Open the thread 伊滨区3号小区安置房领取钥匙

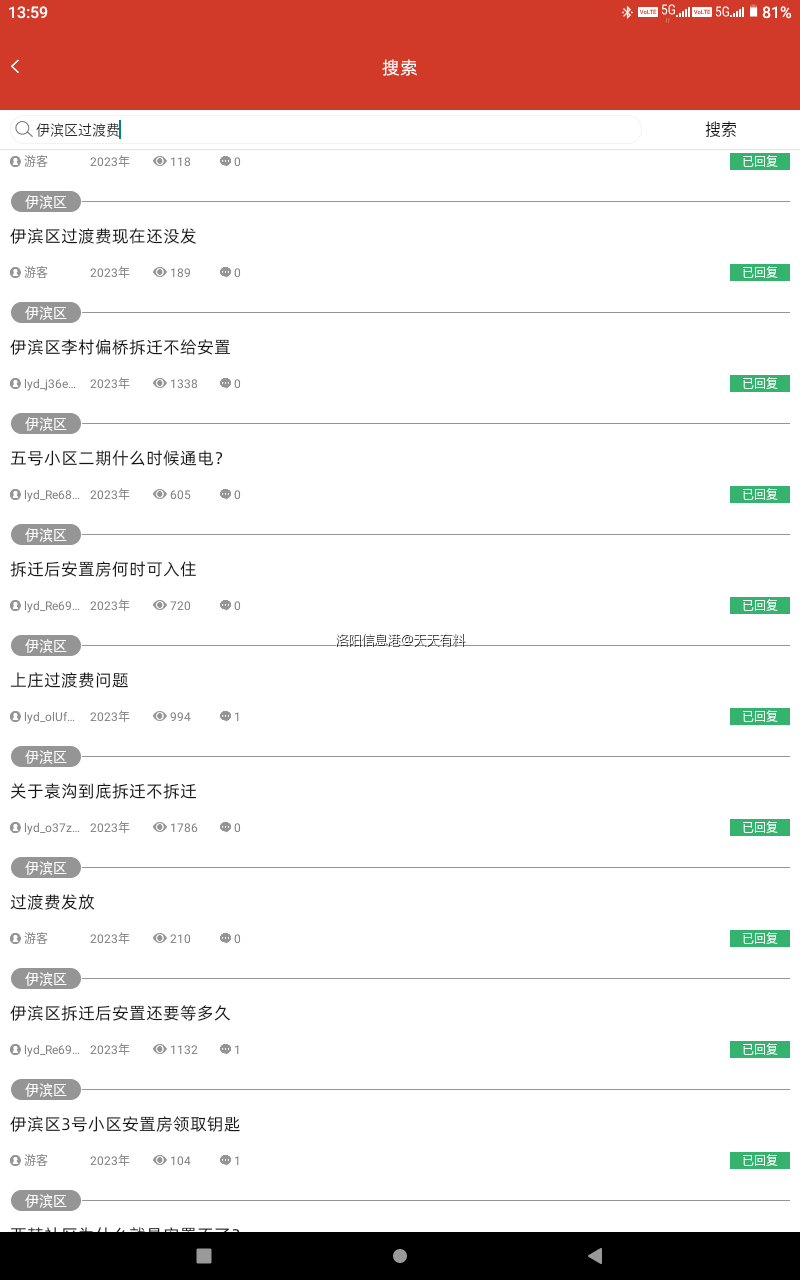point(124,1123)
